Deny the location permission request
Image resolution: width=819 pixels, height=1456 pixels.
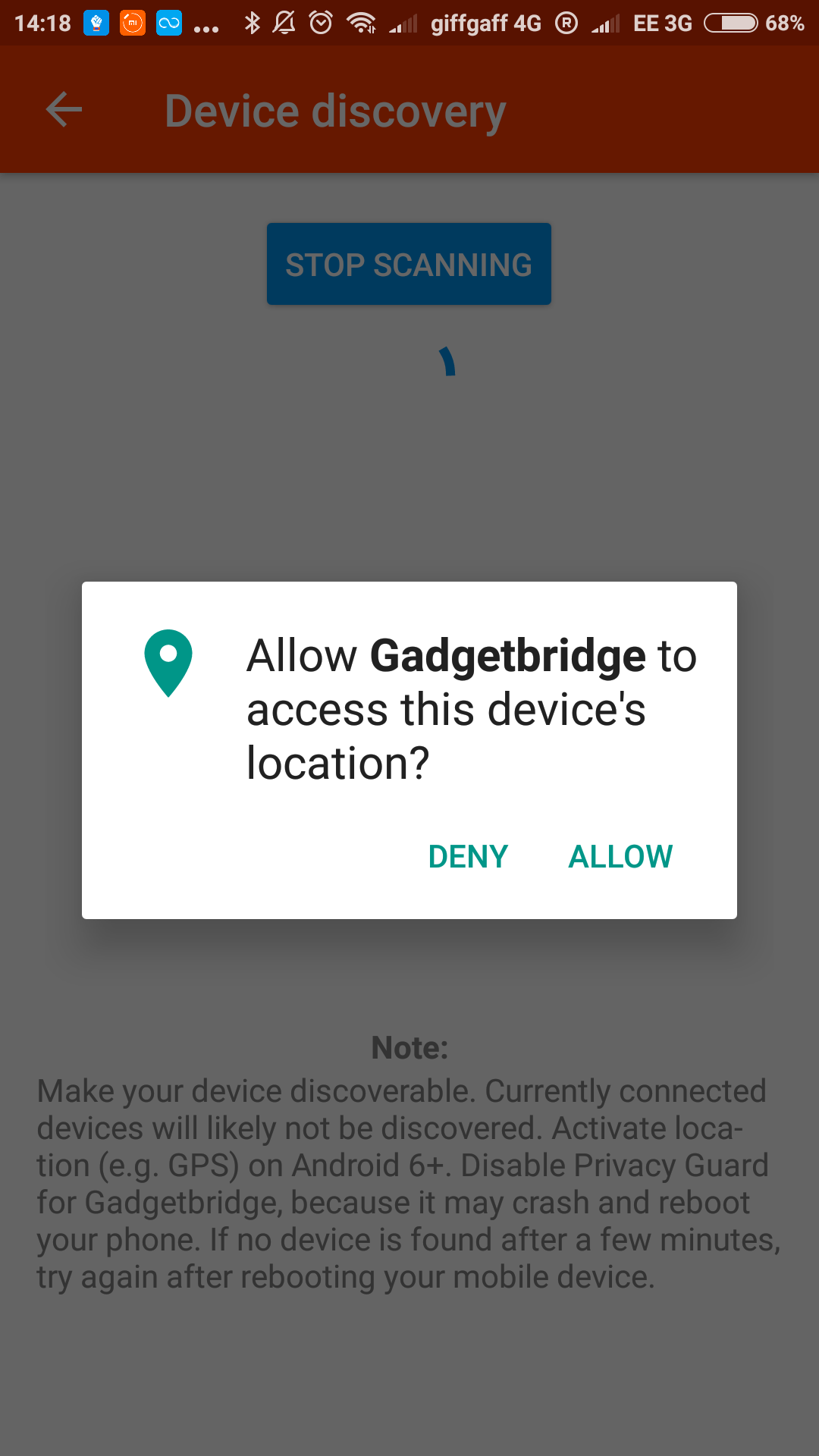[468, 857]
